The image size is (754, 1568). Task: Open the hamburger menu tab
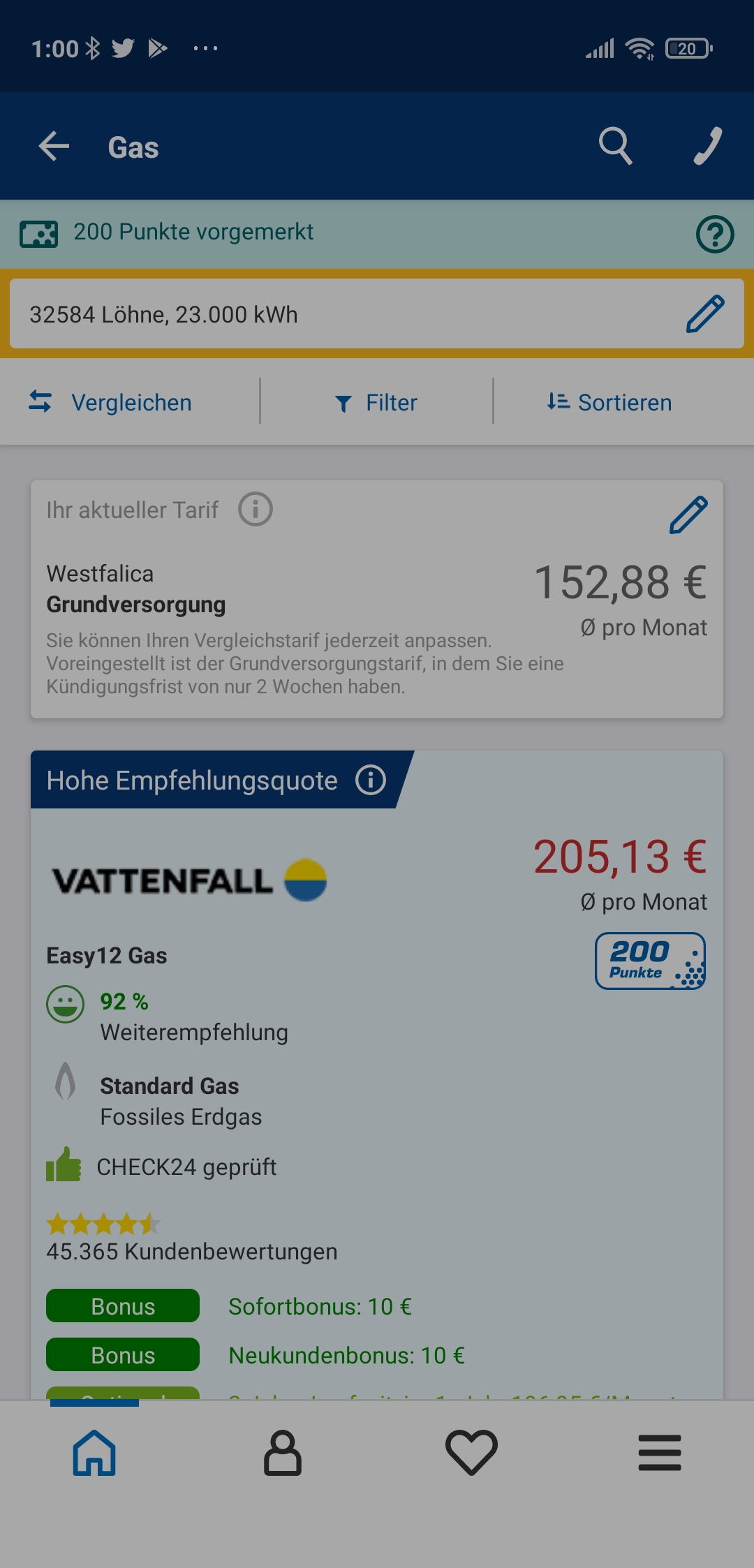tap(660, 1452)
